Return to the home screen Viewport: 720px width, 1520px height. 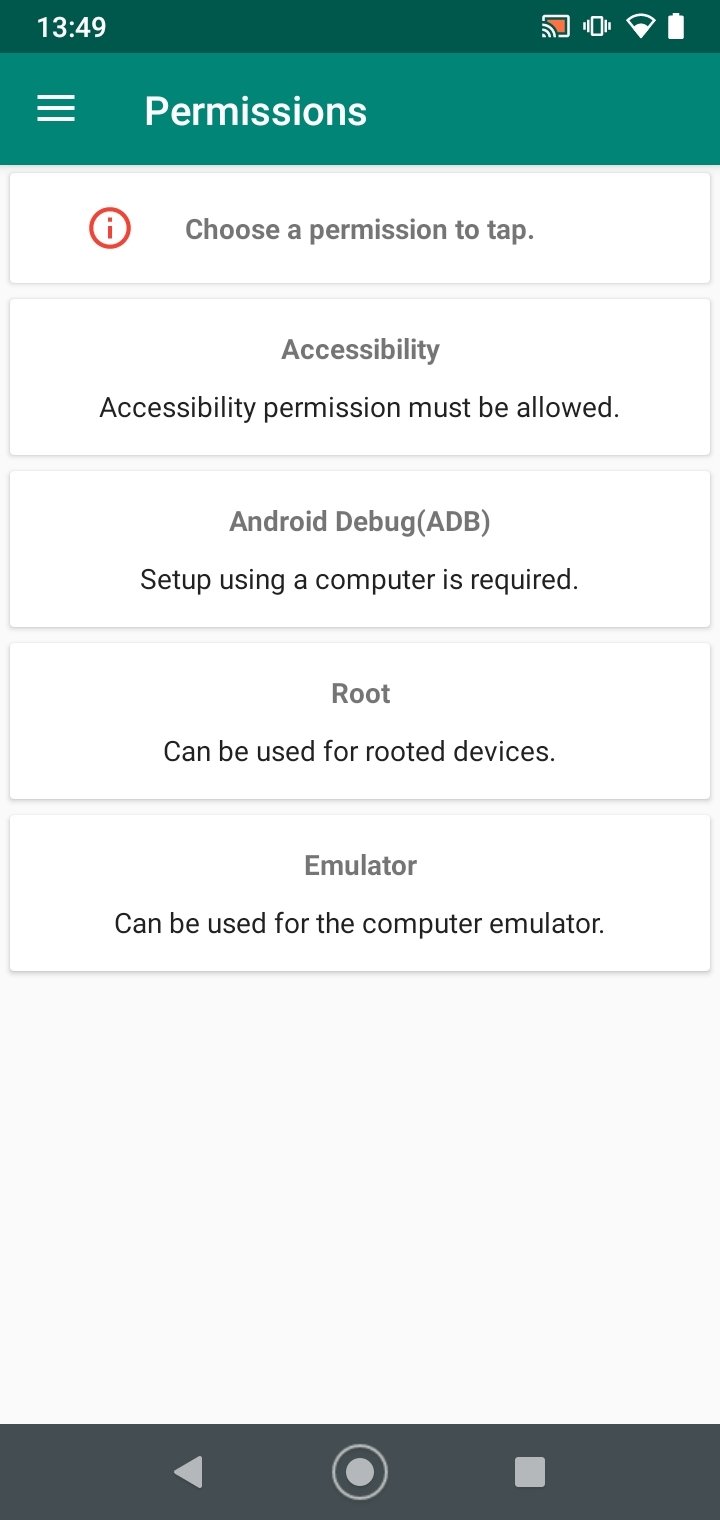tap(360, 1471)
